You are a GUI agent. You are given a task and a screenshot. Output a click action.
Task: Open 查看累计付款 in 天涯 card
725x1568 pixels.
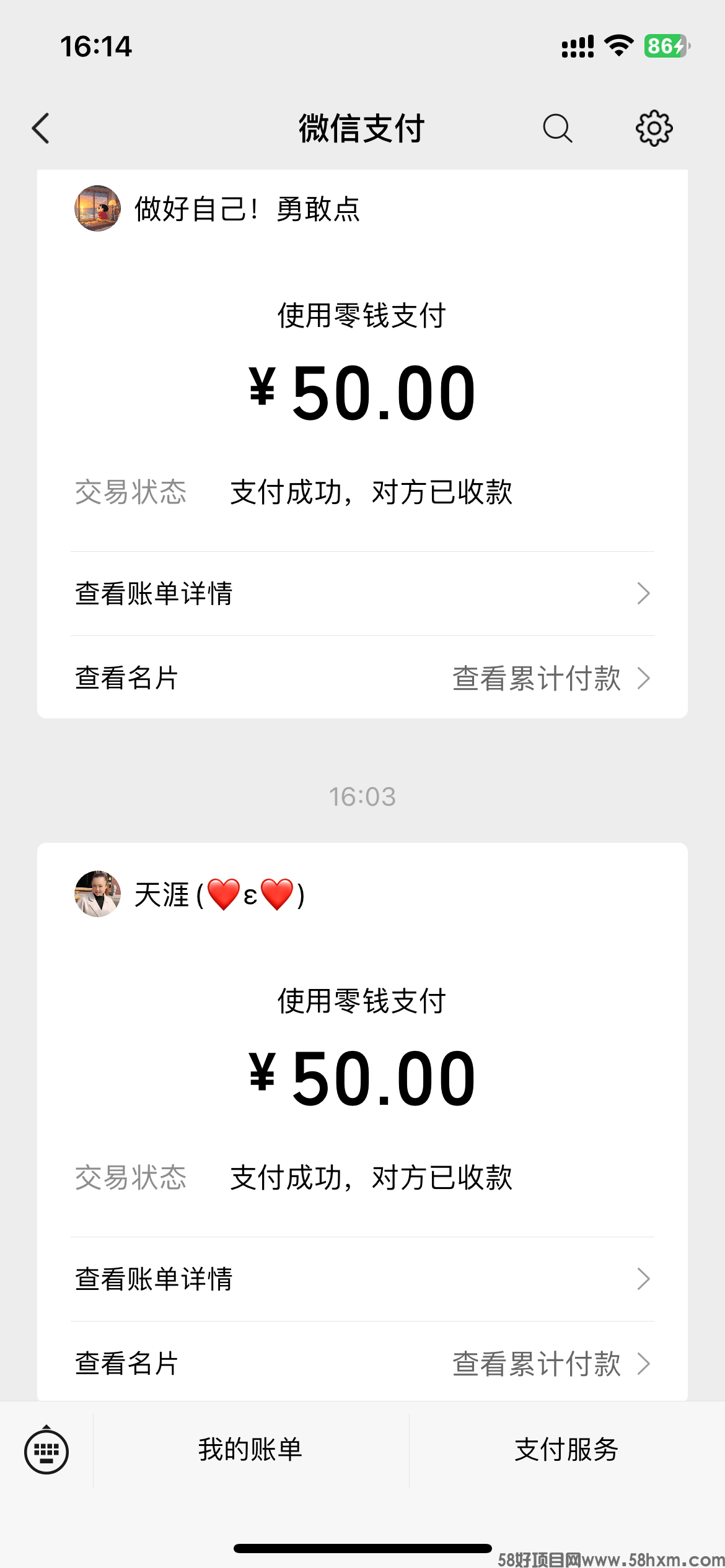point(550,1364)
